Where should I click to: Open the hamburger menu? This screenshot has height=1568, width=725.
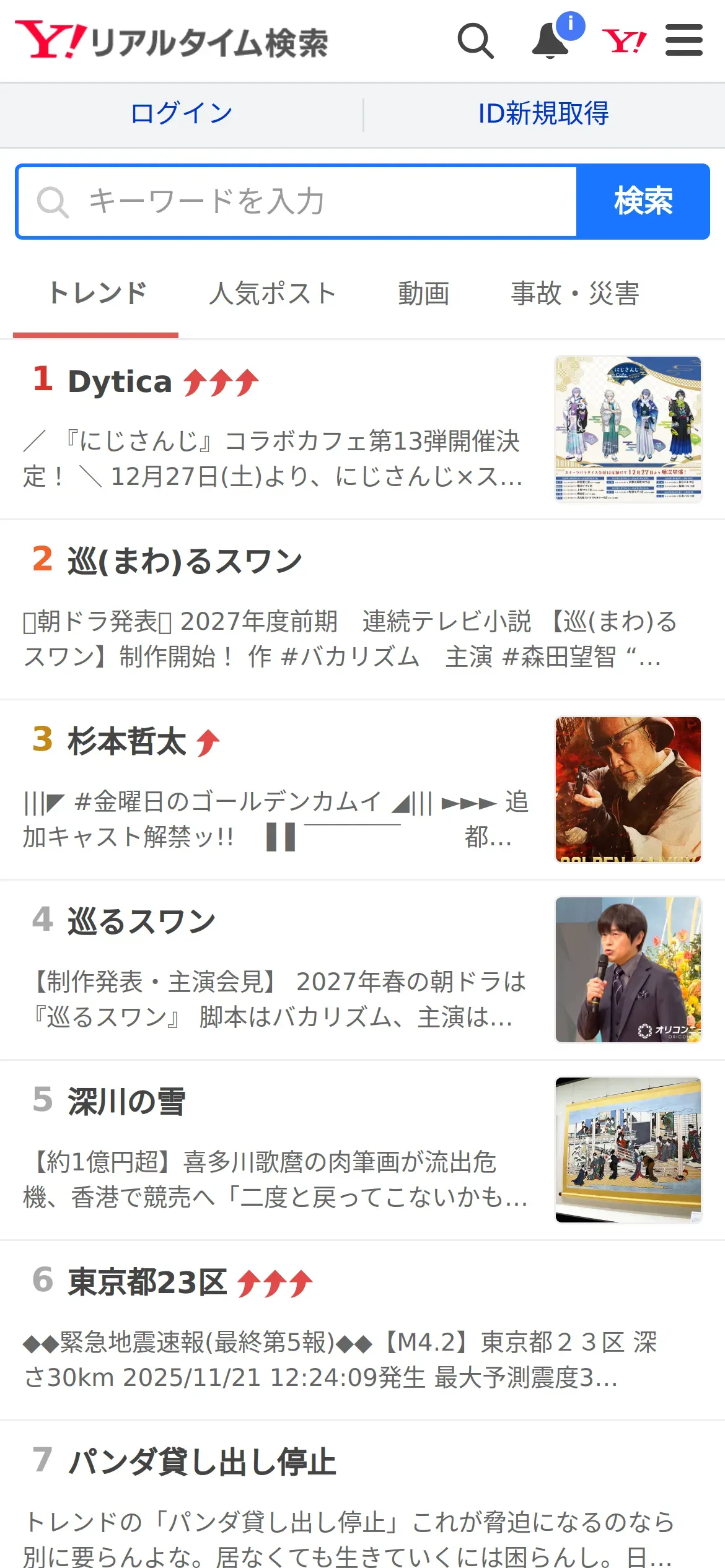point(683,41)
